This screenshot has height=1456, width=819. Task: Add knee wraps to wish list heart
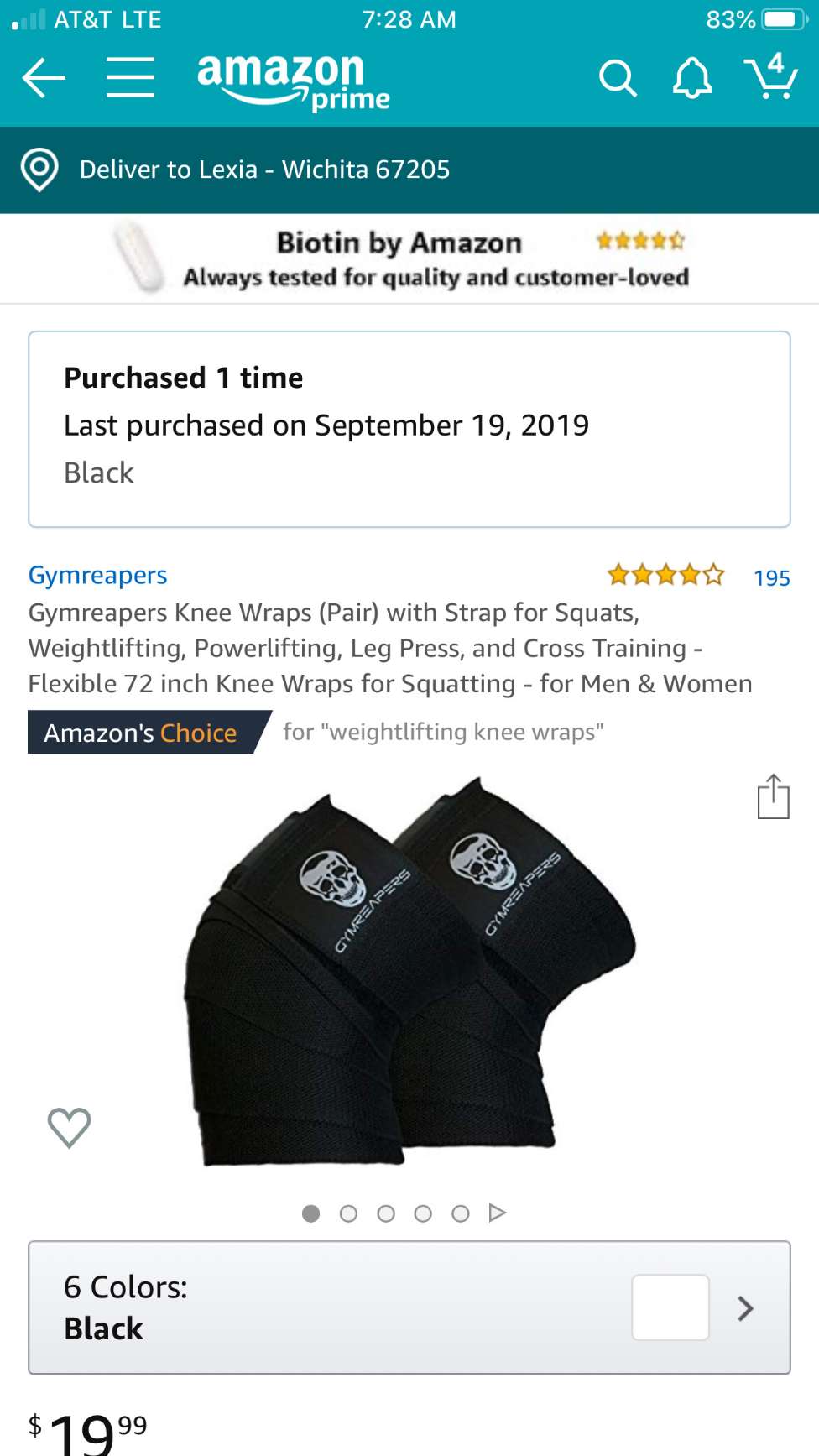tap(70, 1127)
